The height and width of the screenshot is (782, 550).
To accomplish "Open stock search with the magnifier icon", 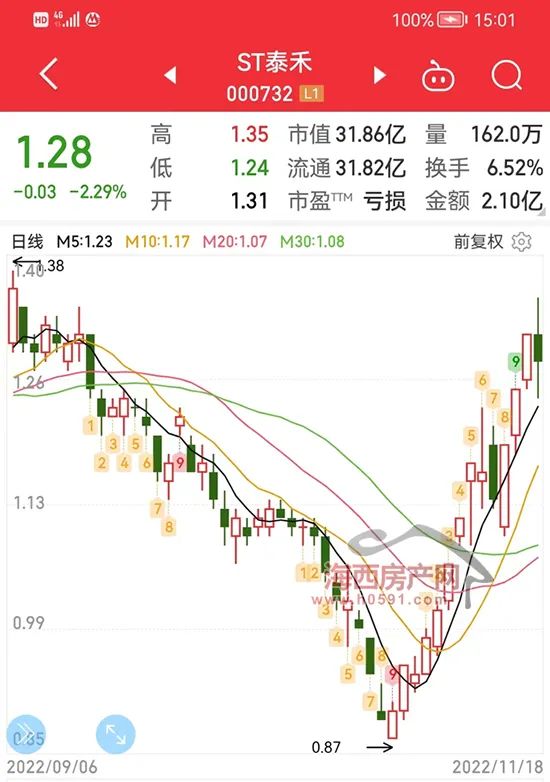I will [x=506, y=75].
